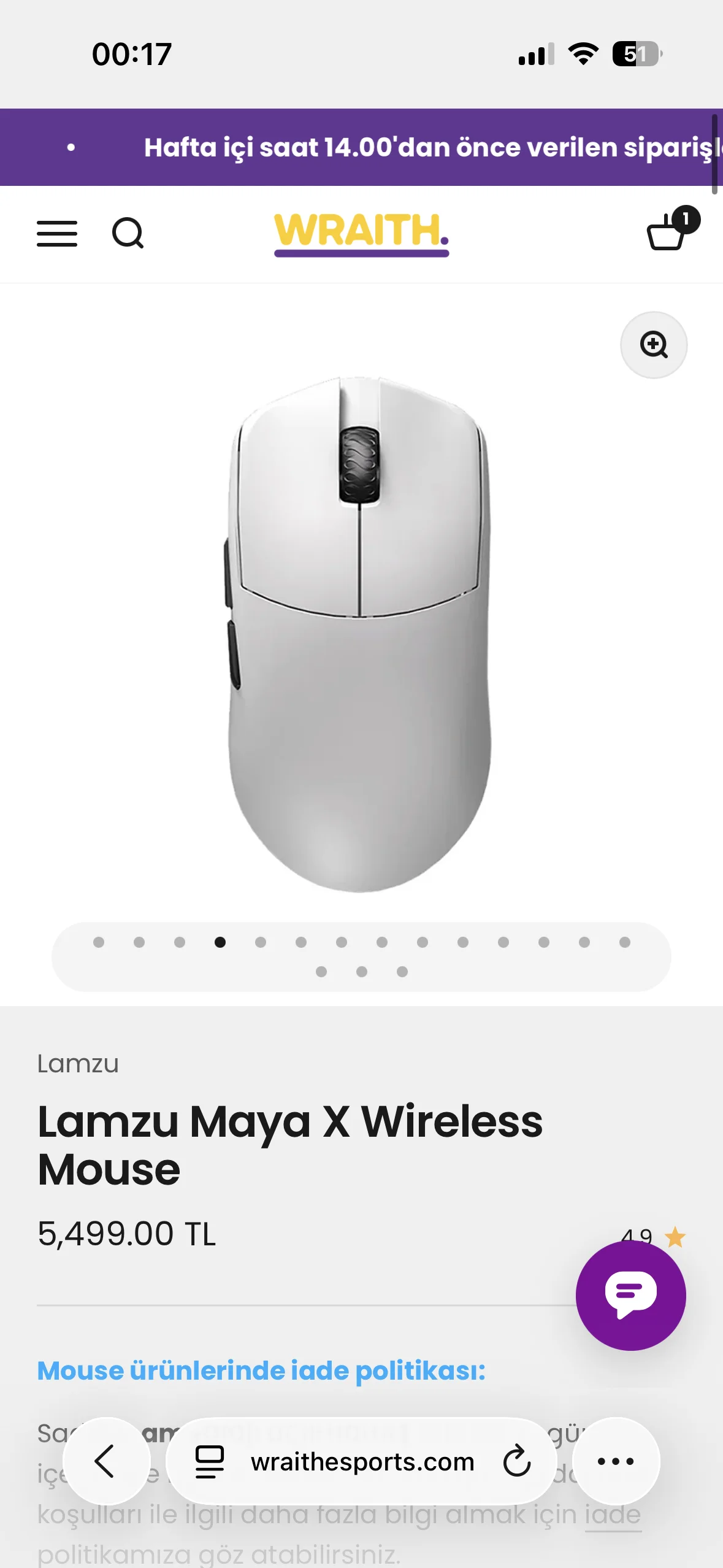Open the site search
The height and width of the screenshot is (1568, 723).
click(128, 234)
